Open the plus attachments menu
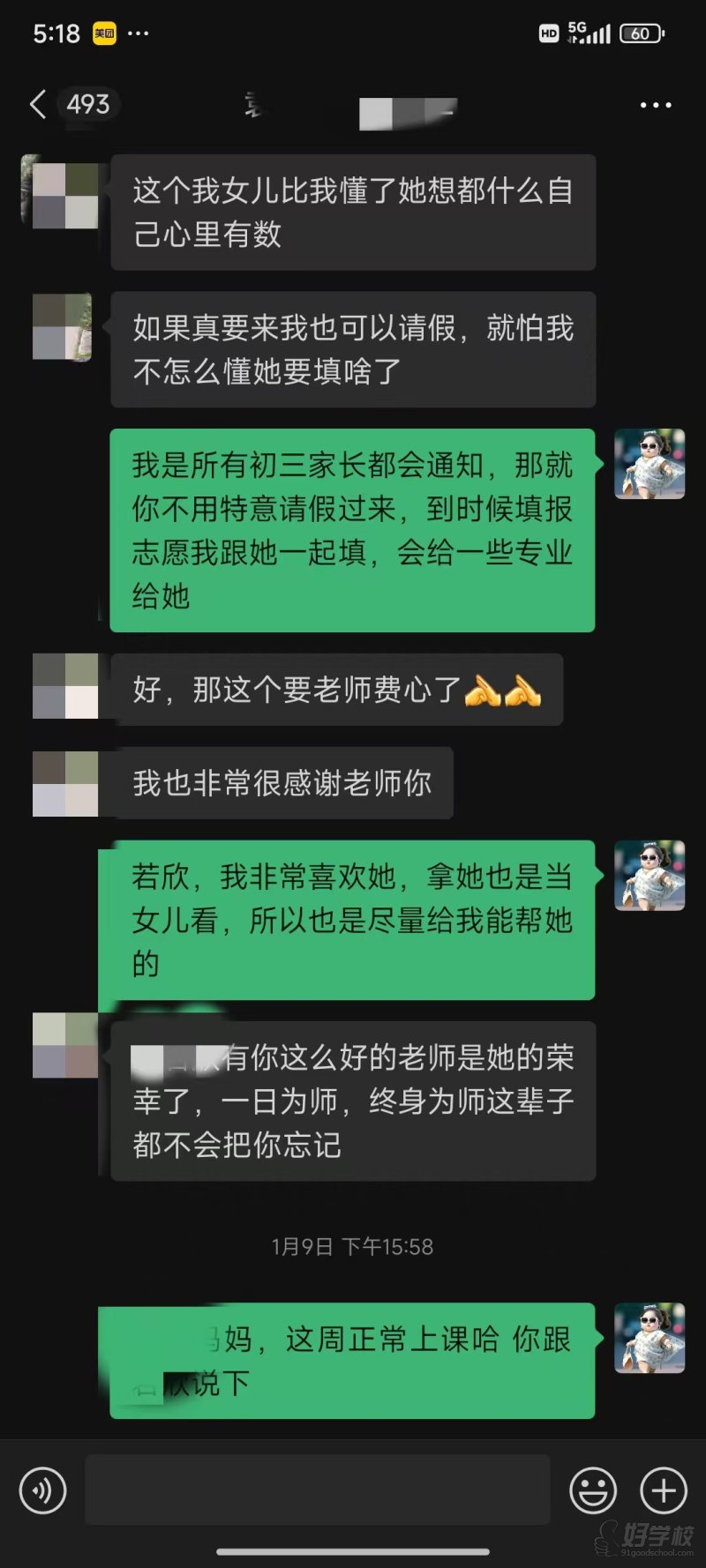The image size is (706, 1568). tap(664, 1490)
